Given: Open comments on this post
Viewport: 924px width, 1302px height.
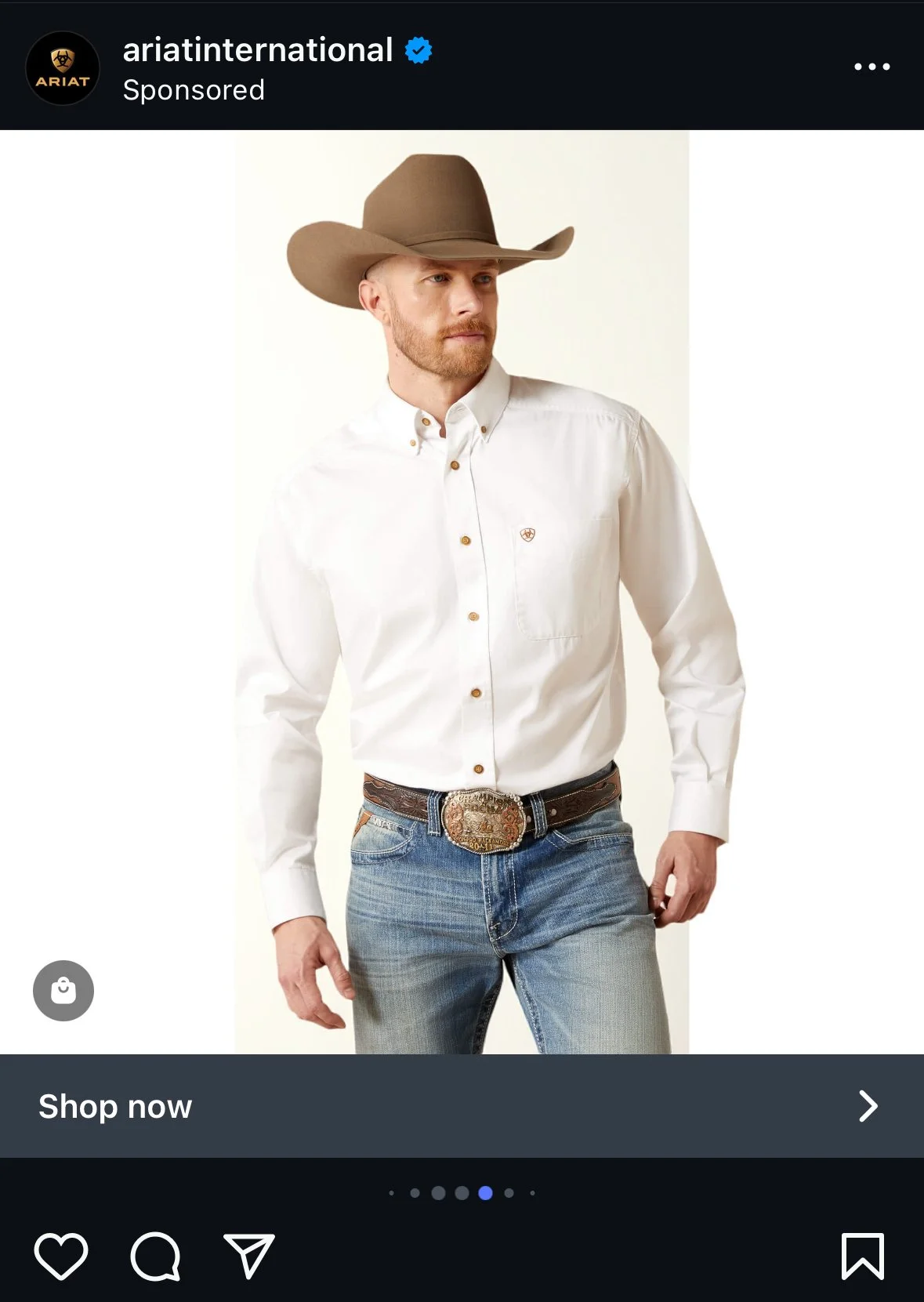Looking at the screenshot, I should (x=155, y=1257).
